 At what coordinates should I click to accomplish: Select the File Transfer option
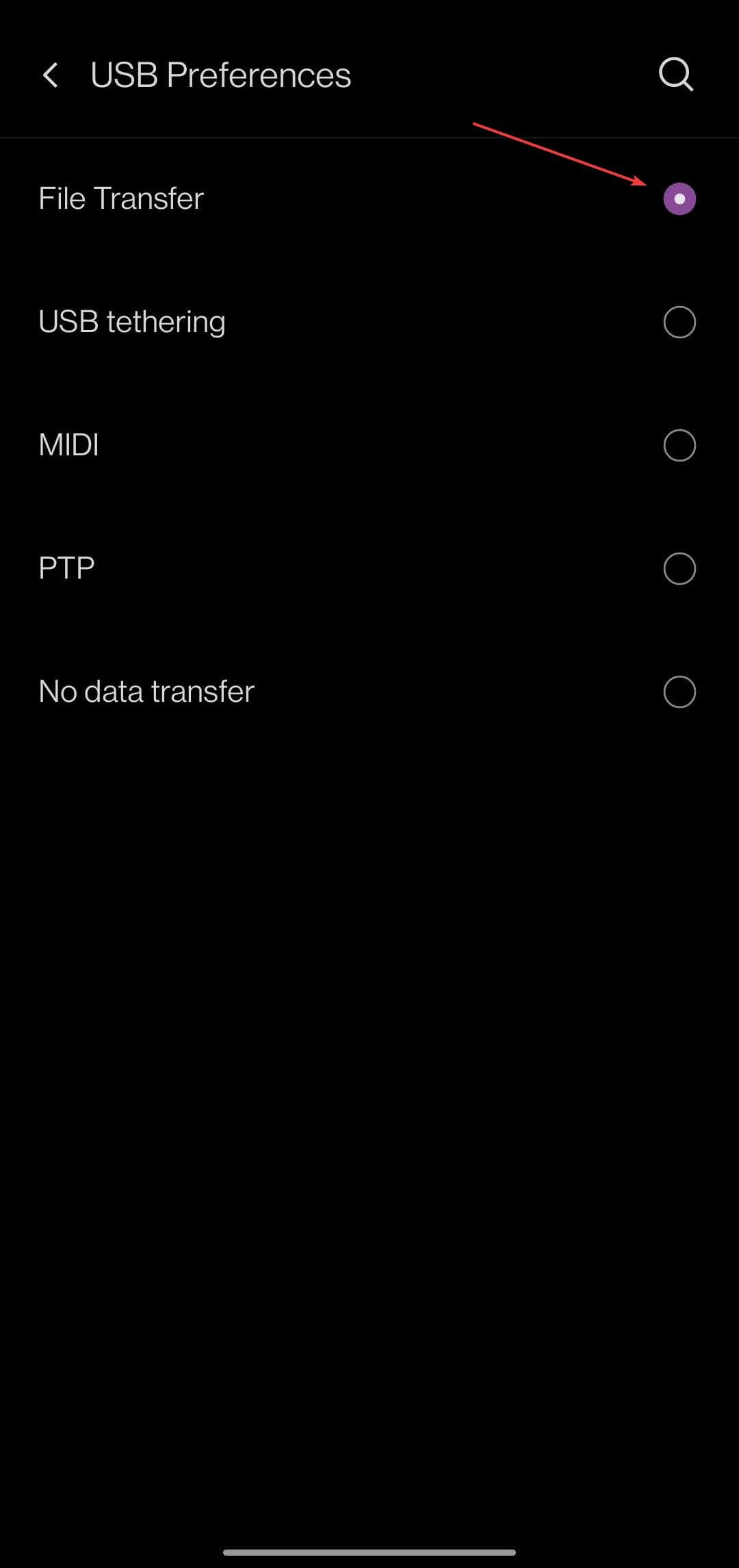point(679,199)
